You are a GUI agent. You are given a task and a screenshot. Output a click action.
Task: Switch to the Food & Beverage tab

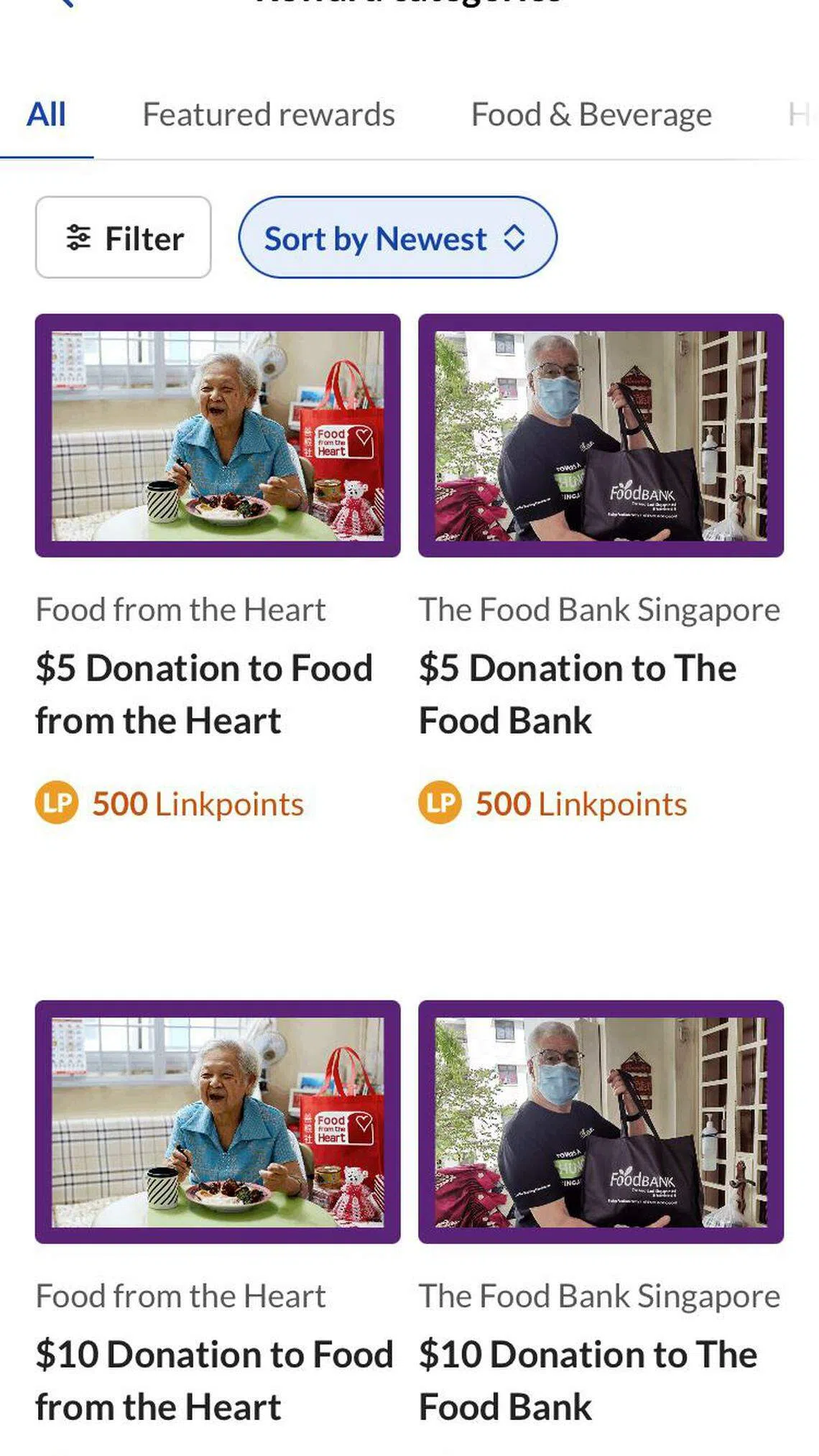591,115
